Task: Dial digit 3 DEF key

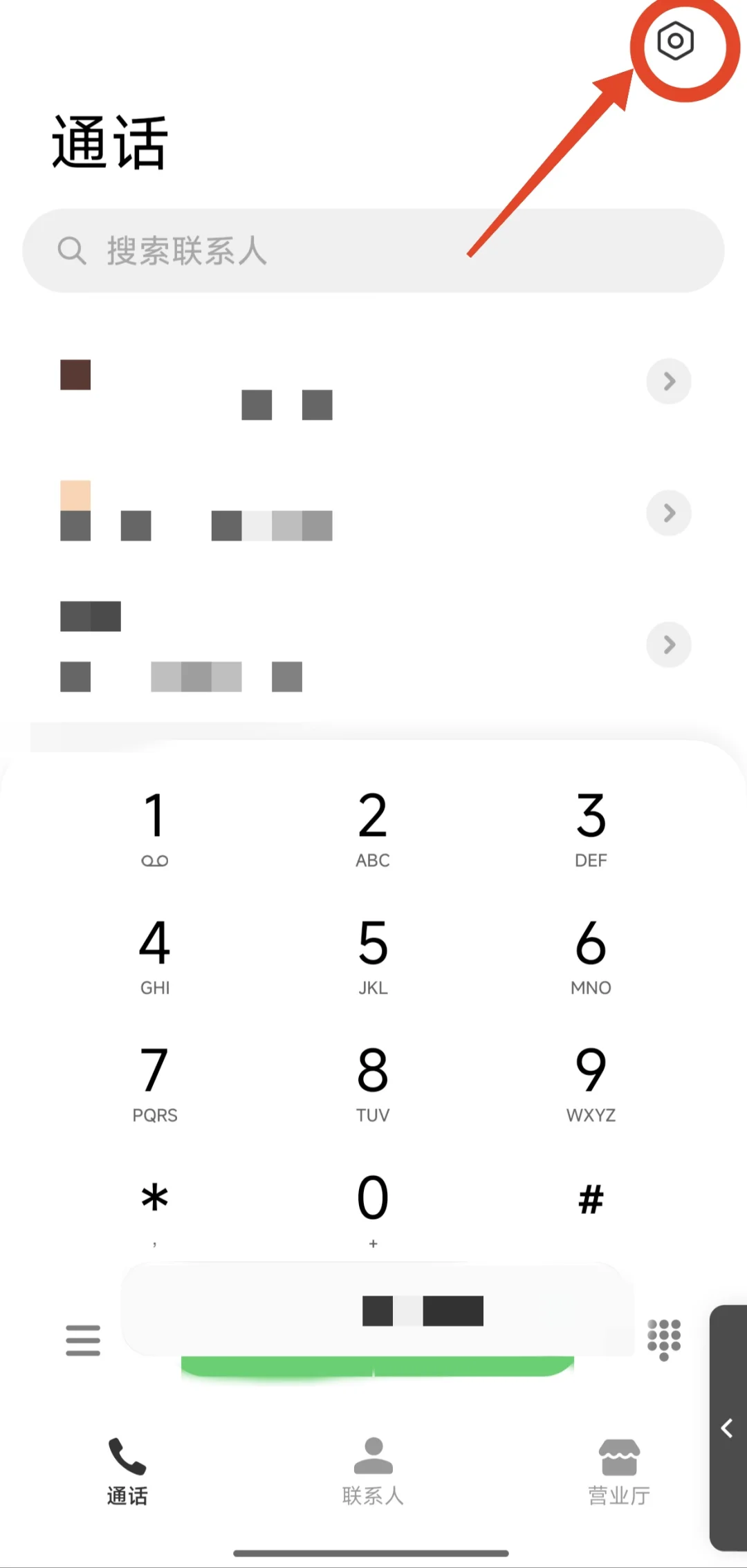Action: 591,828
